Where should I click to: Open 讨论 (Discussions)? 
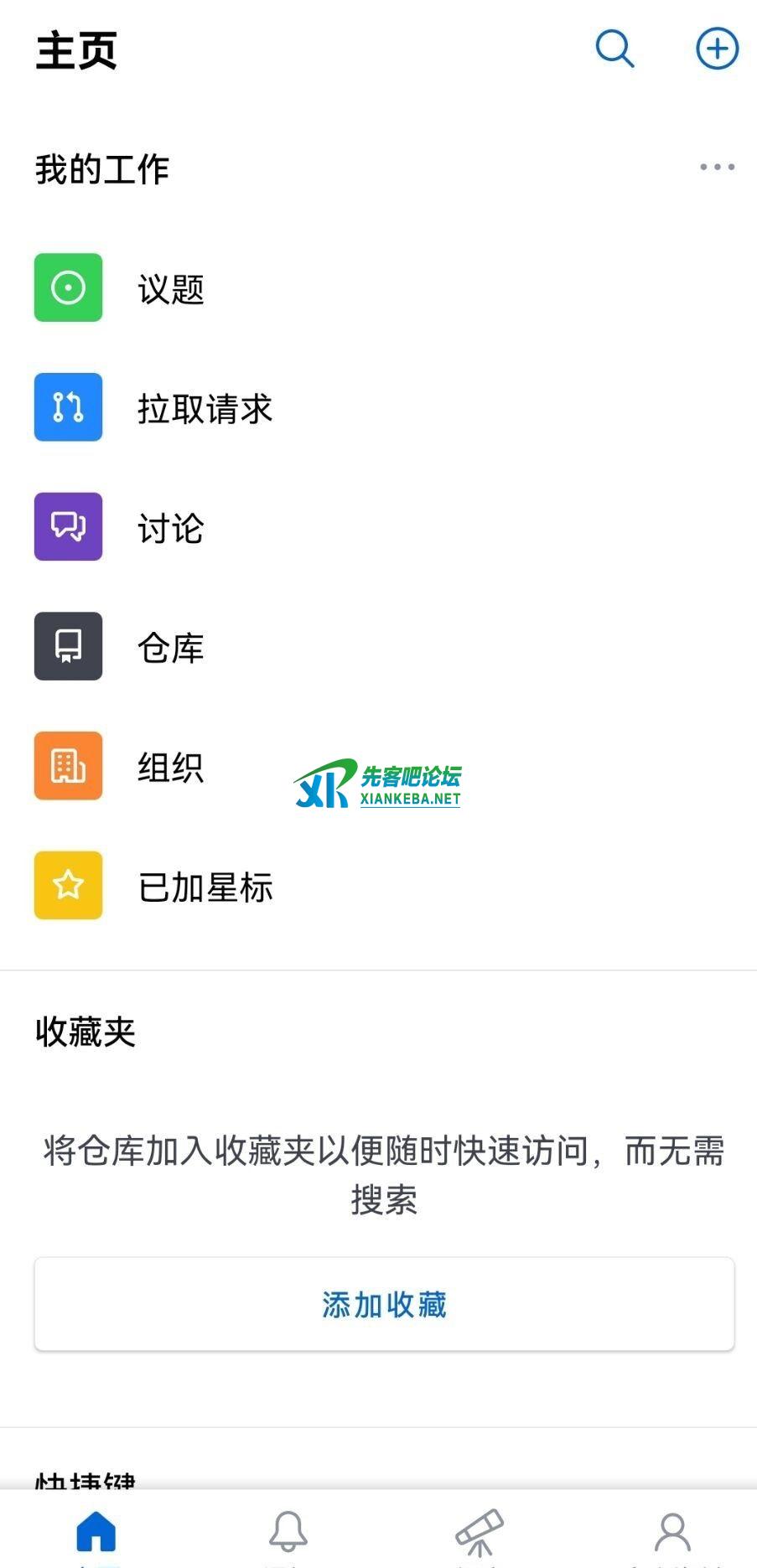[170, 528]
